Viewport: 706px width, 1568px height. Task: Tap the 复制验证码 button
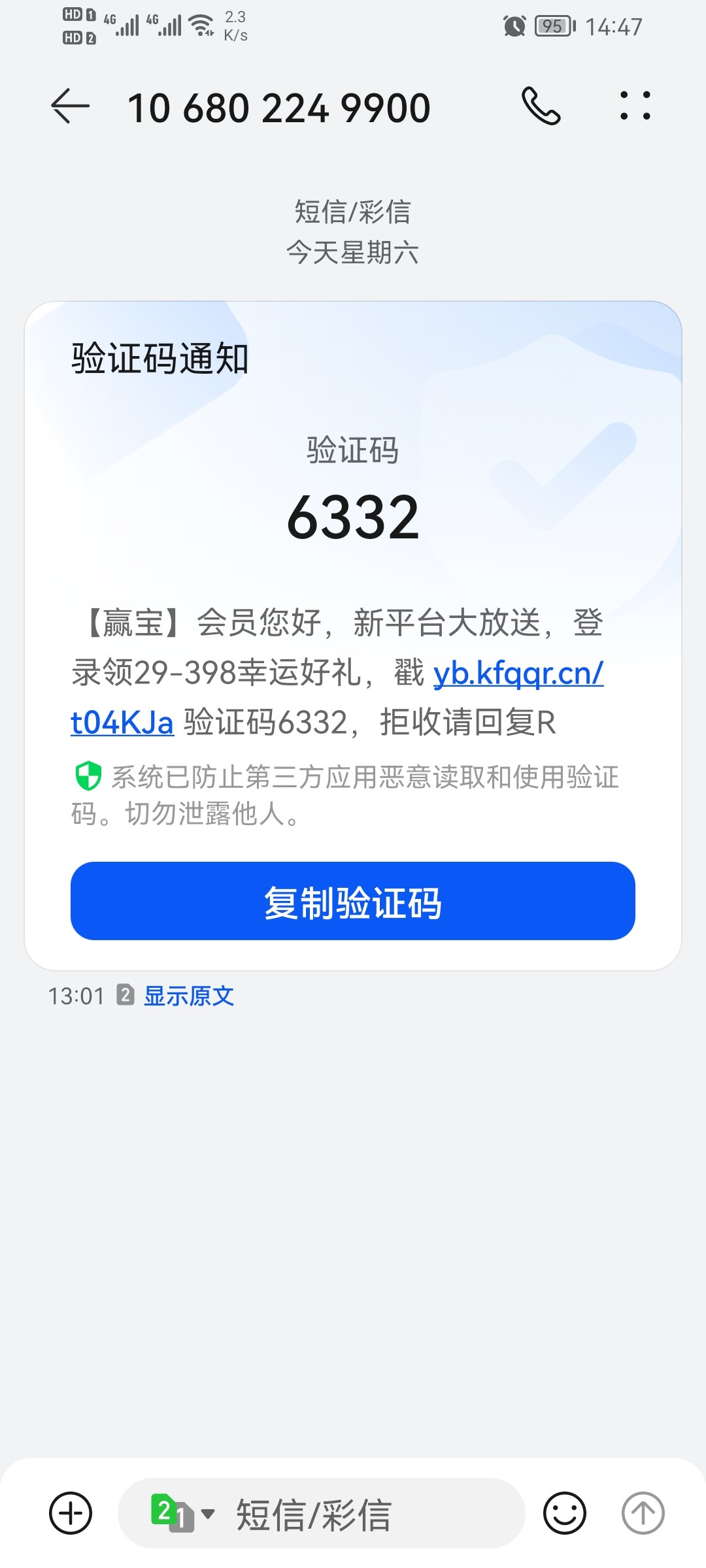point(353,901)
